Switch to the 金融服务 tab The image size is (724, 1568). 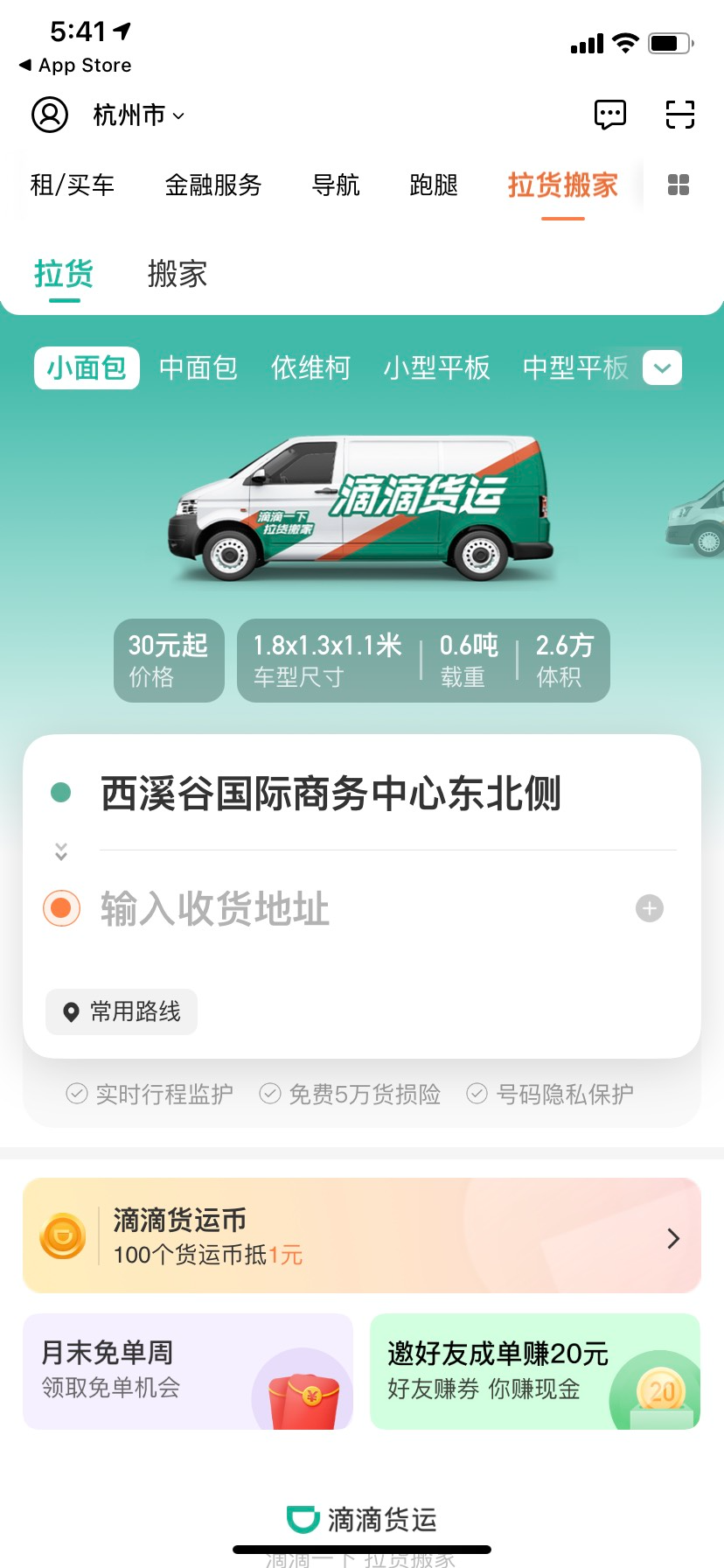coord(213,185)
